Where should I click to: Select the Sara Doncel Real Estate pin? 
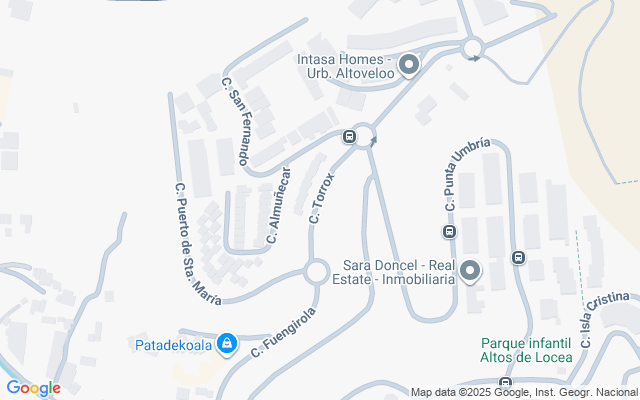469,272
